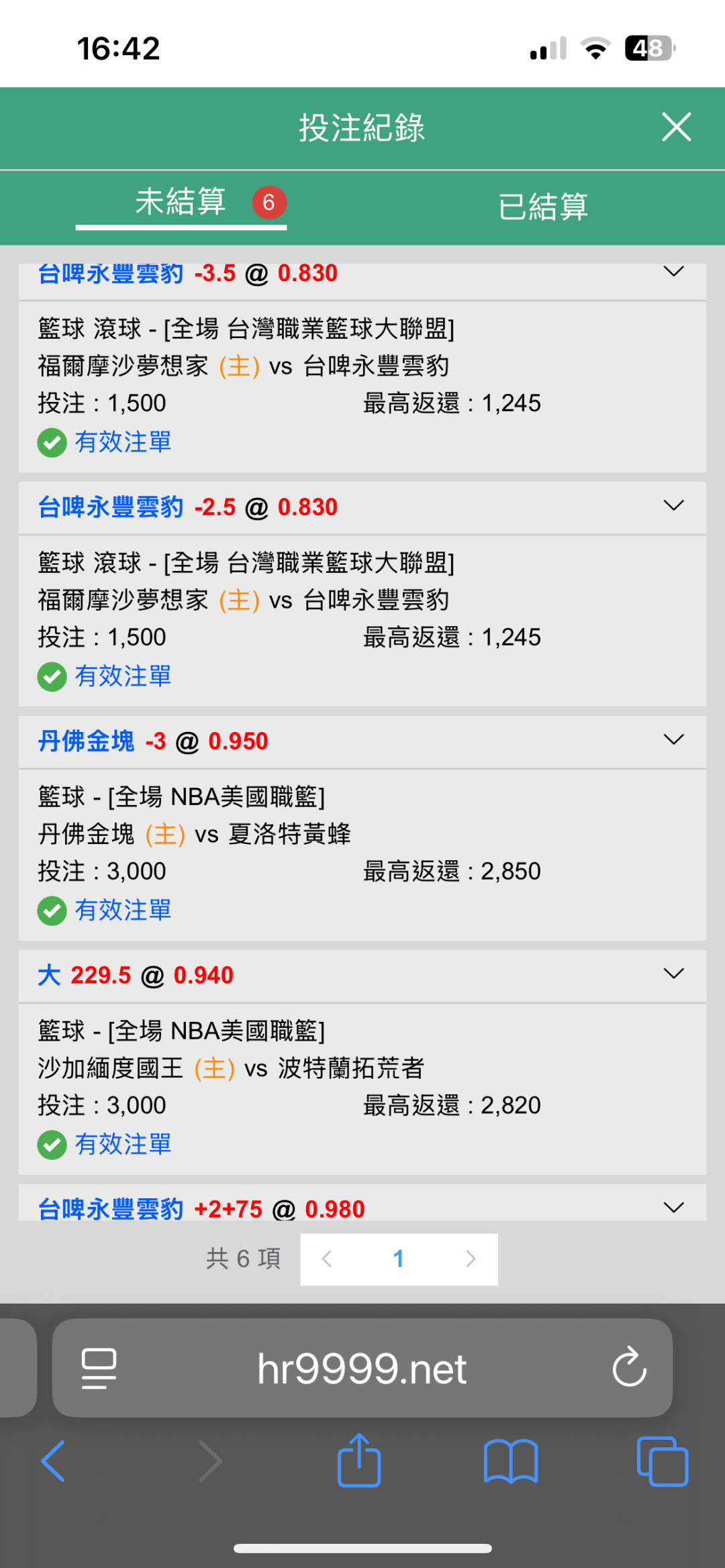This screenshot has width=725, height=1568.
Task: Go to the previous page of records
Action: pos(327,1259)
